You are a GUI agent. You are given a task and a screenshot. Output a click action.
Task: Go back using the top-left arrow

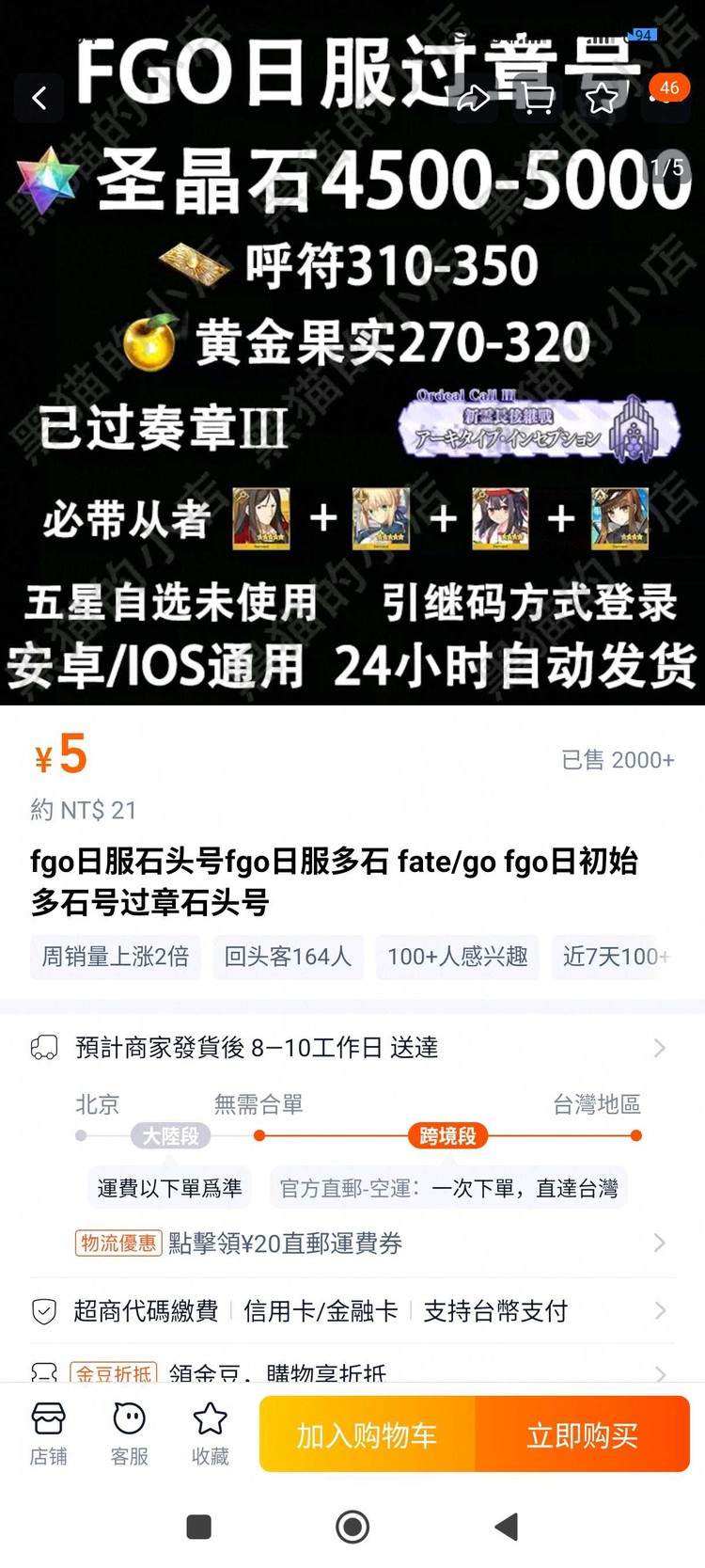click(x=39, y=98)
